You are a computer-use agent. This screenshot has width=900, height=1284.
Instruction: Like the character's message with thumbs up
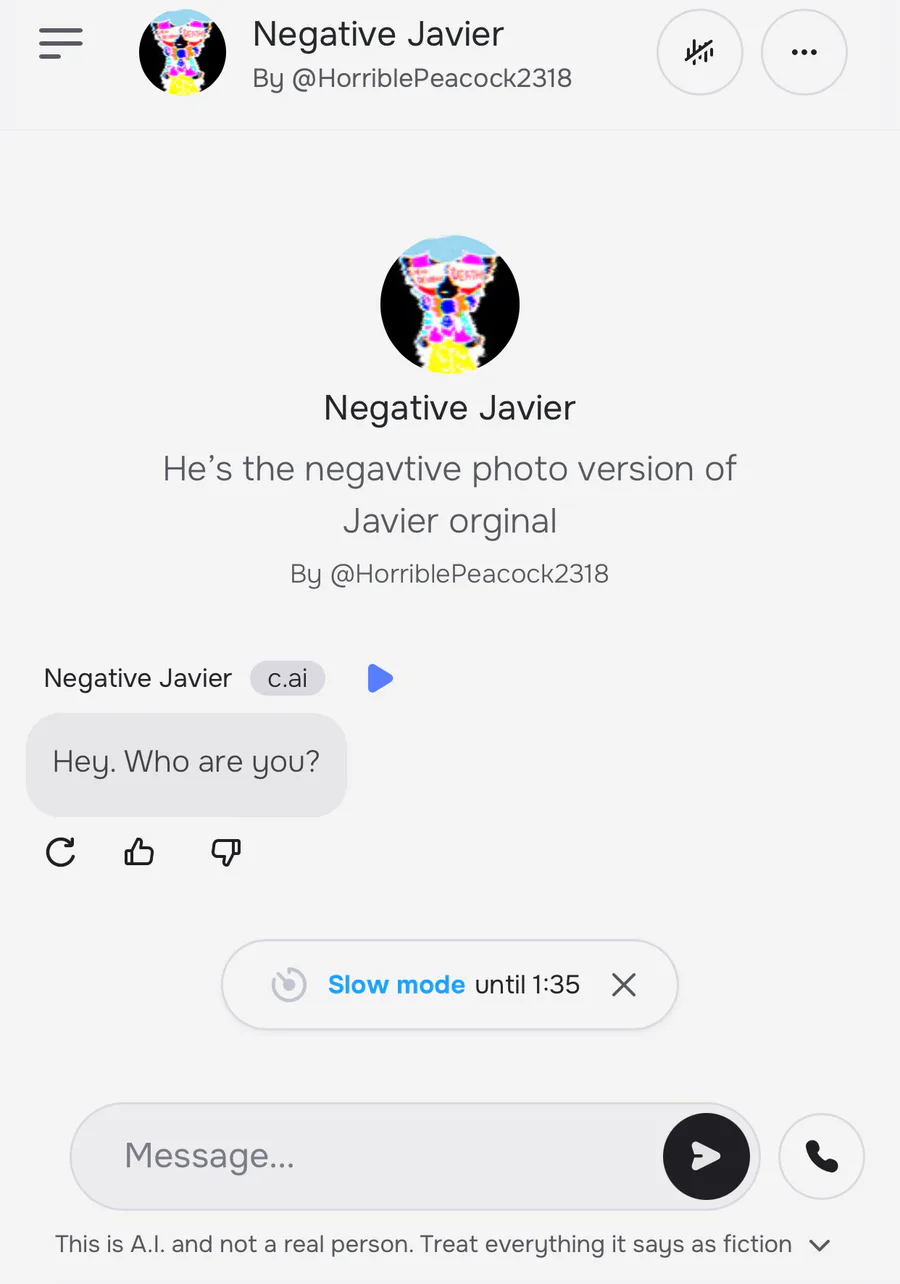139,852
